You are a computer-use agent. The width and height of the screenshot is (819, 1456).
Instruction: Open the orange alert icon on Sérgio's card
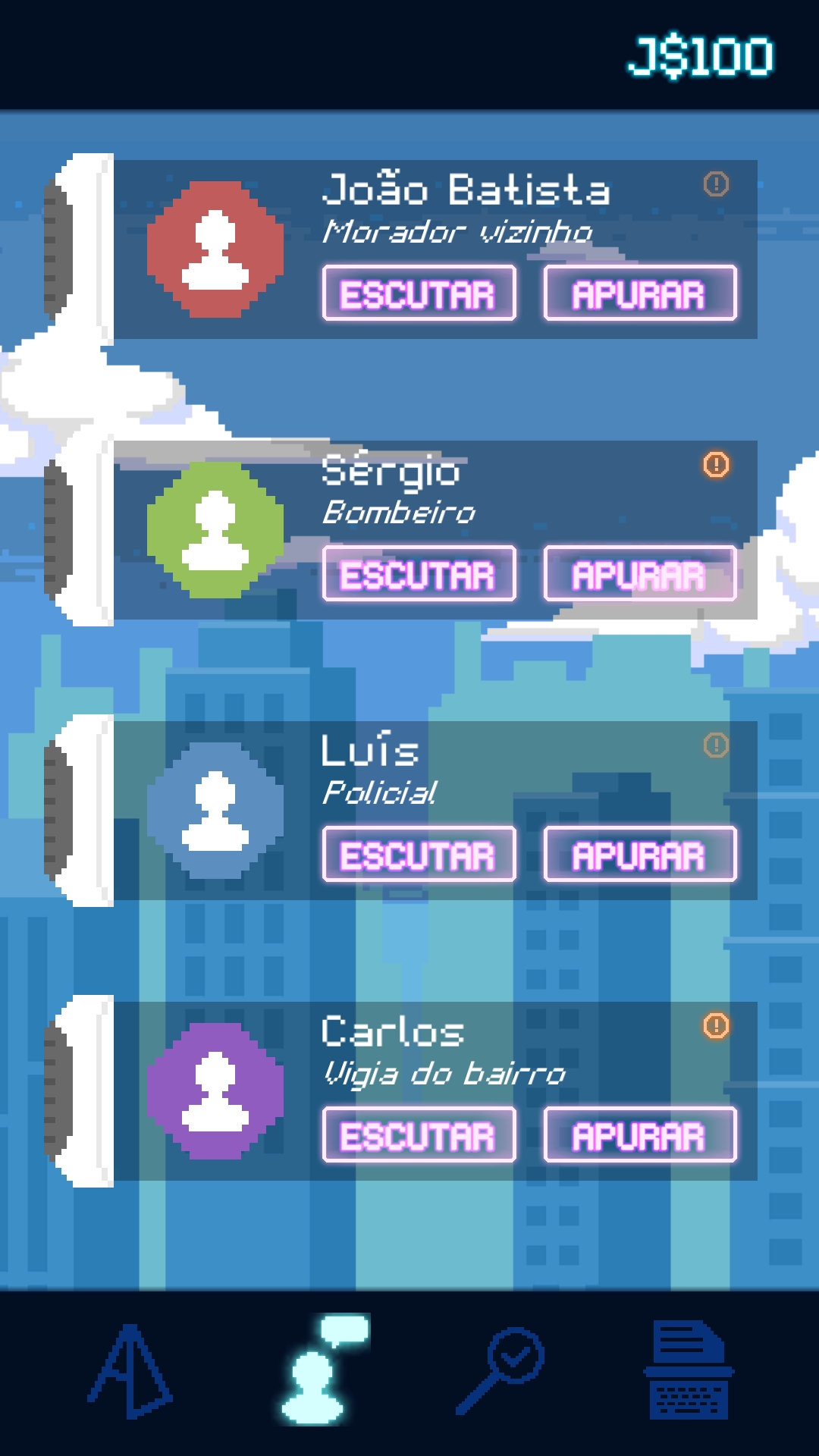[x=716, y=465]
